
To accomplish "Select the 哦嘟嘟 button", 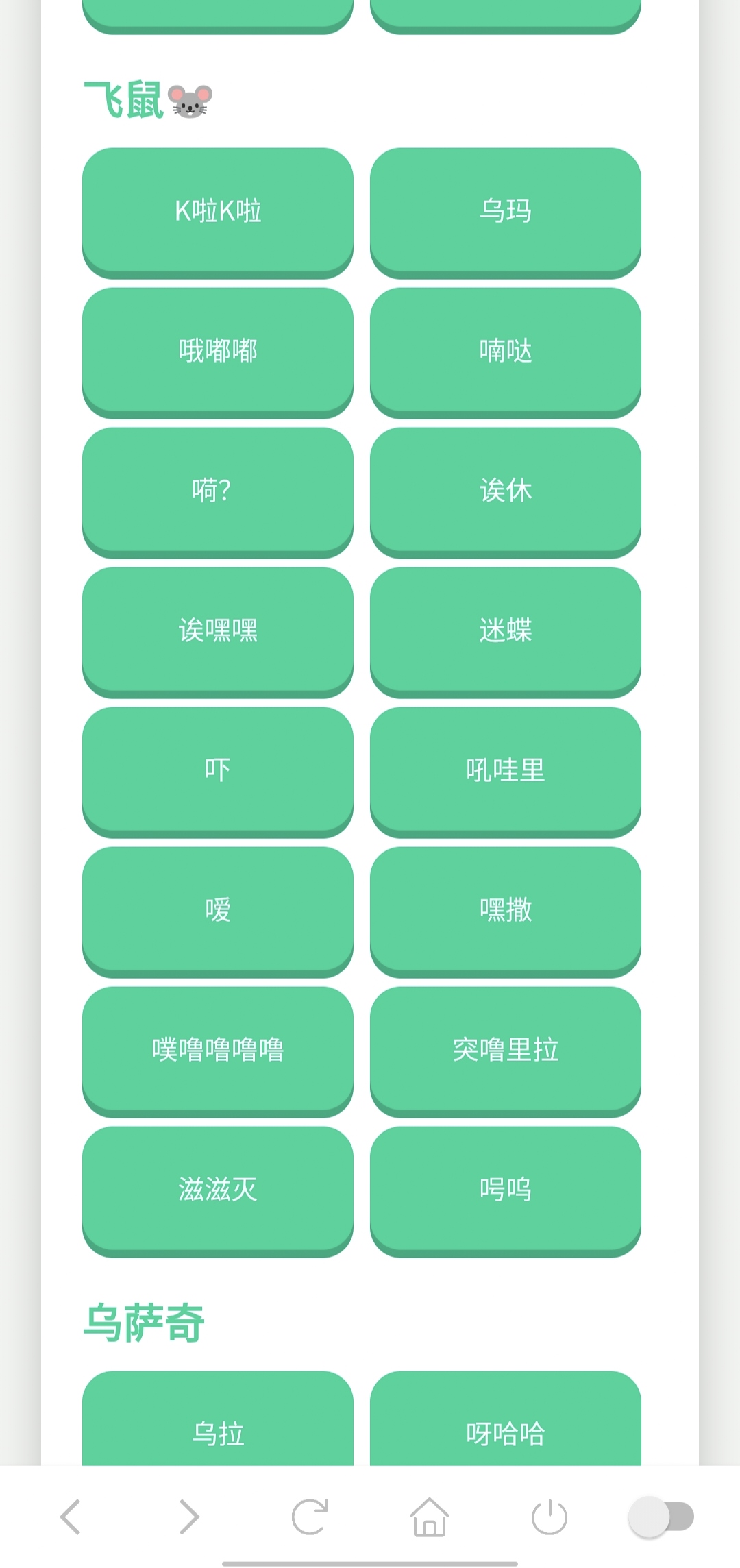I will [x=218, y=350].
